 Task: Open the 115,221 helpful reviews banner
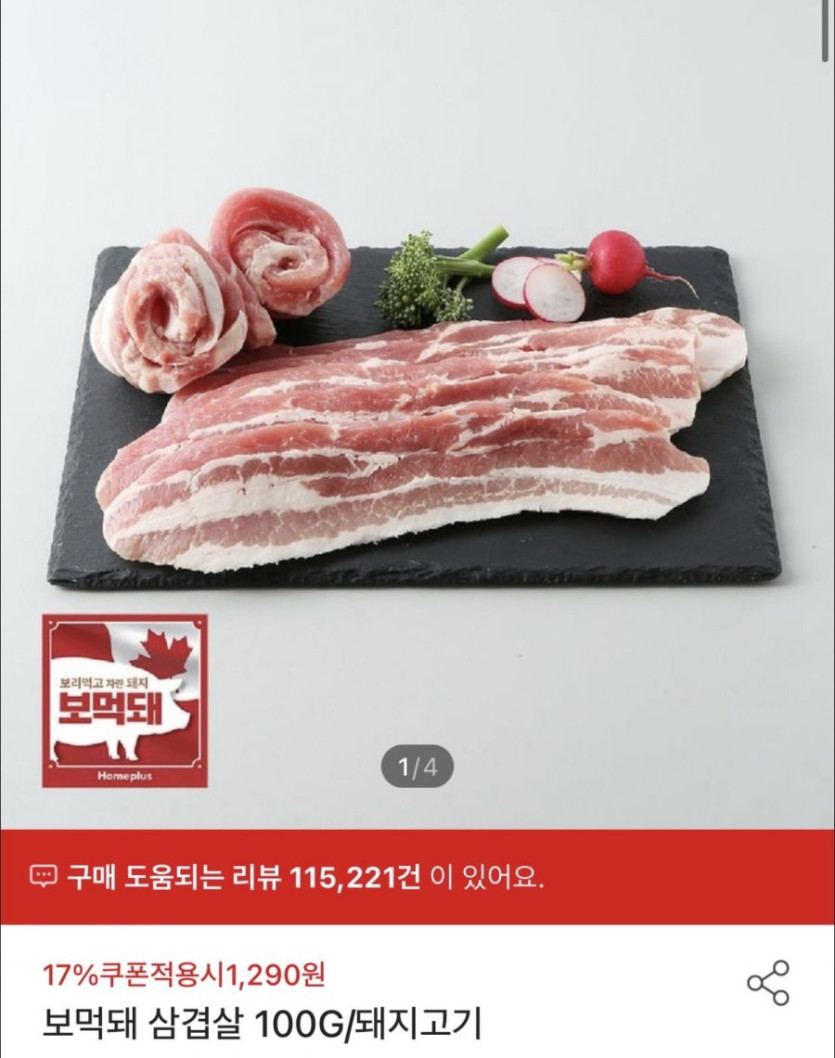[417, 878]
